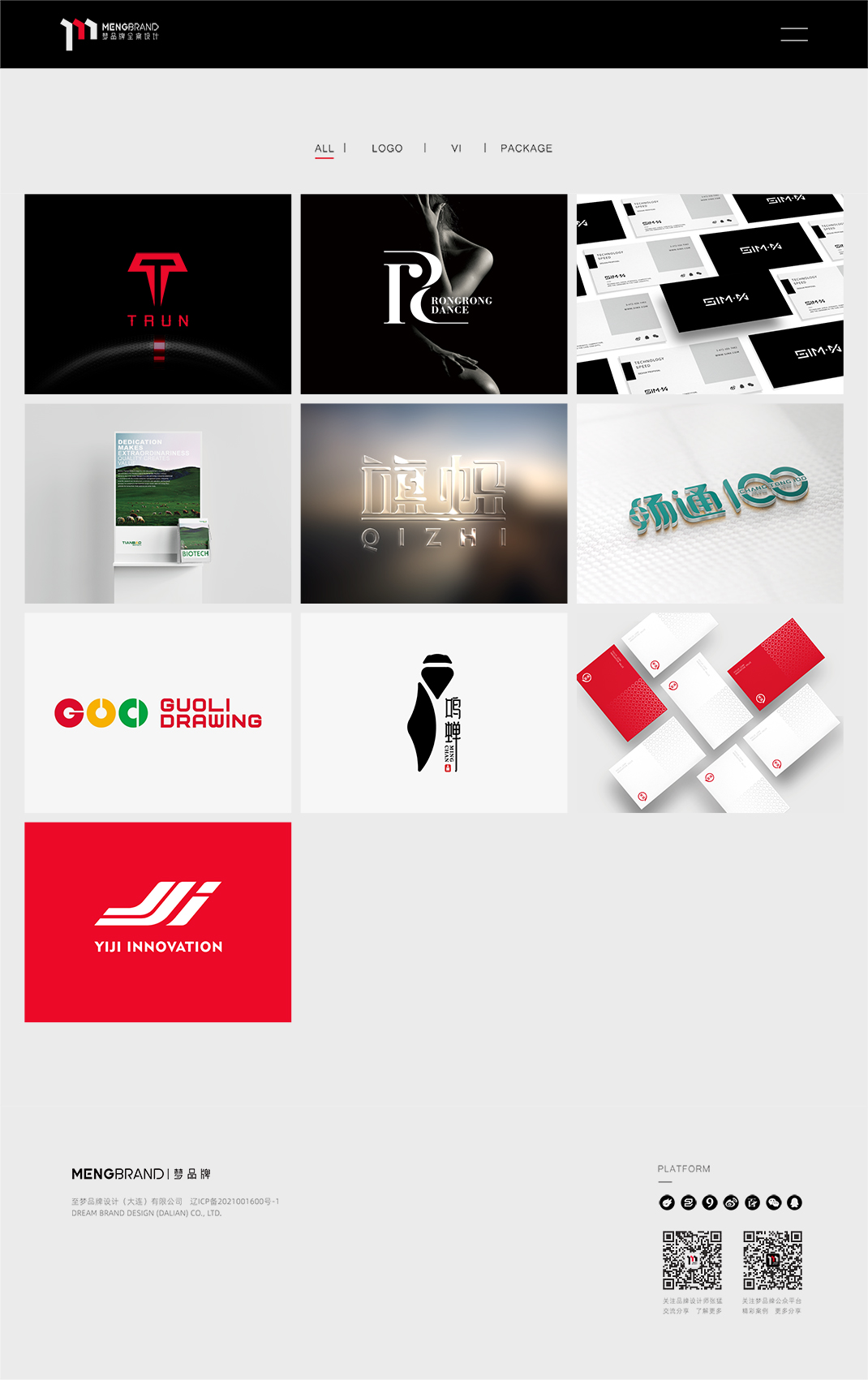
Task: Open the Yiji Innovation project
Action: [x=157, y=922]
